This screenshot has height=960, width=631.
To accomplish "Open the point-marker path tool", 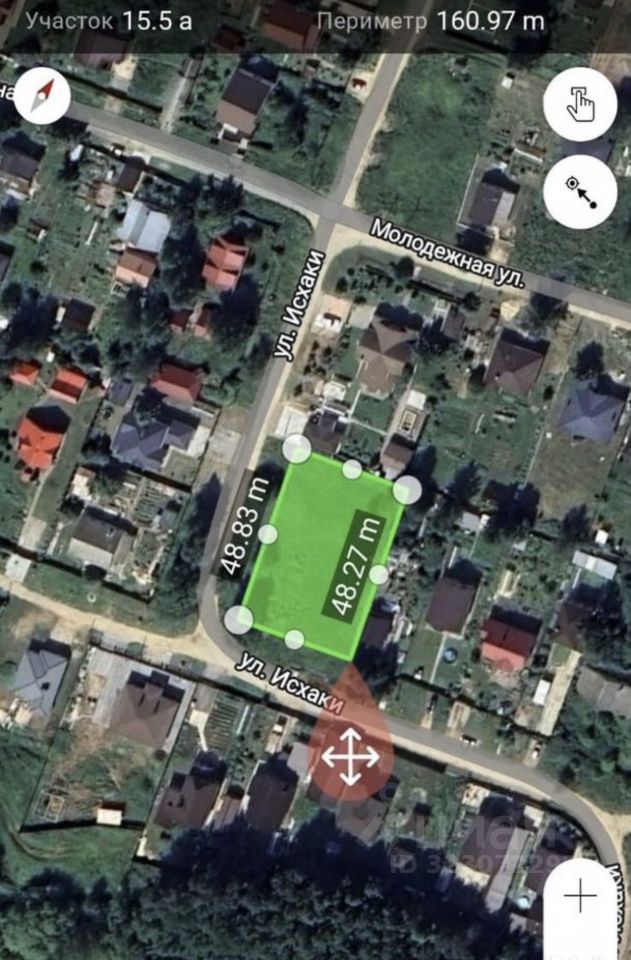I will [x=580, y=190].
